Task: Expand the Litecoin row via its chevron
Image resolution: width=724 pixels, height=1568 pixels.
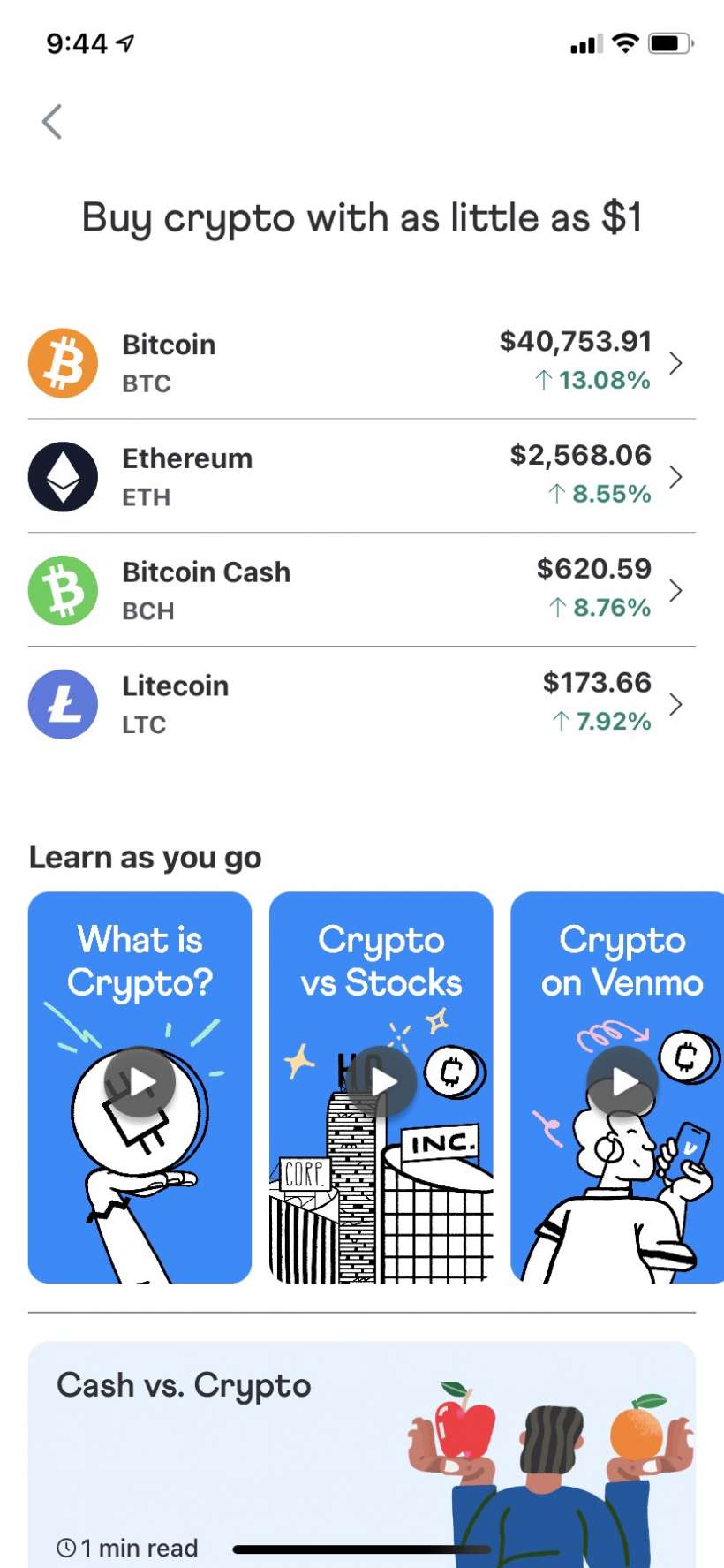Action: click(676, 704)
